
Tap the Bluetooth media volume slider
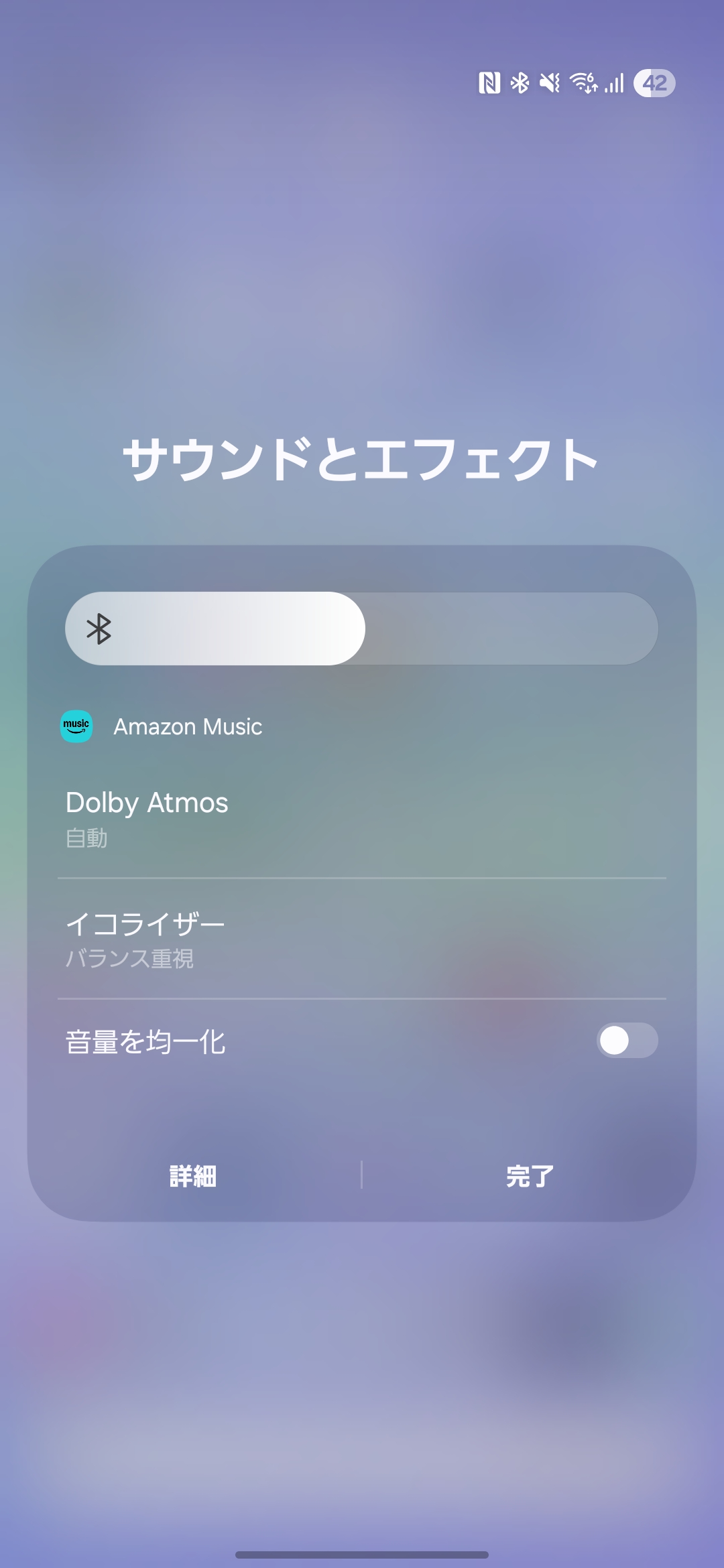[361, 629]
